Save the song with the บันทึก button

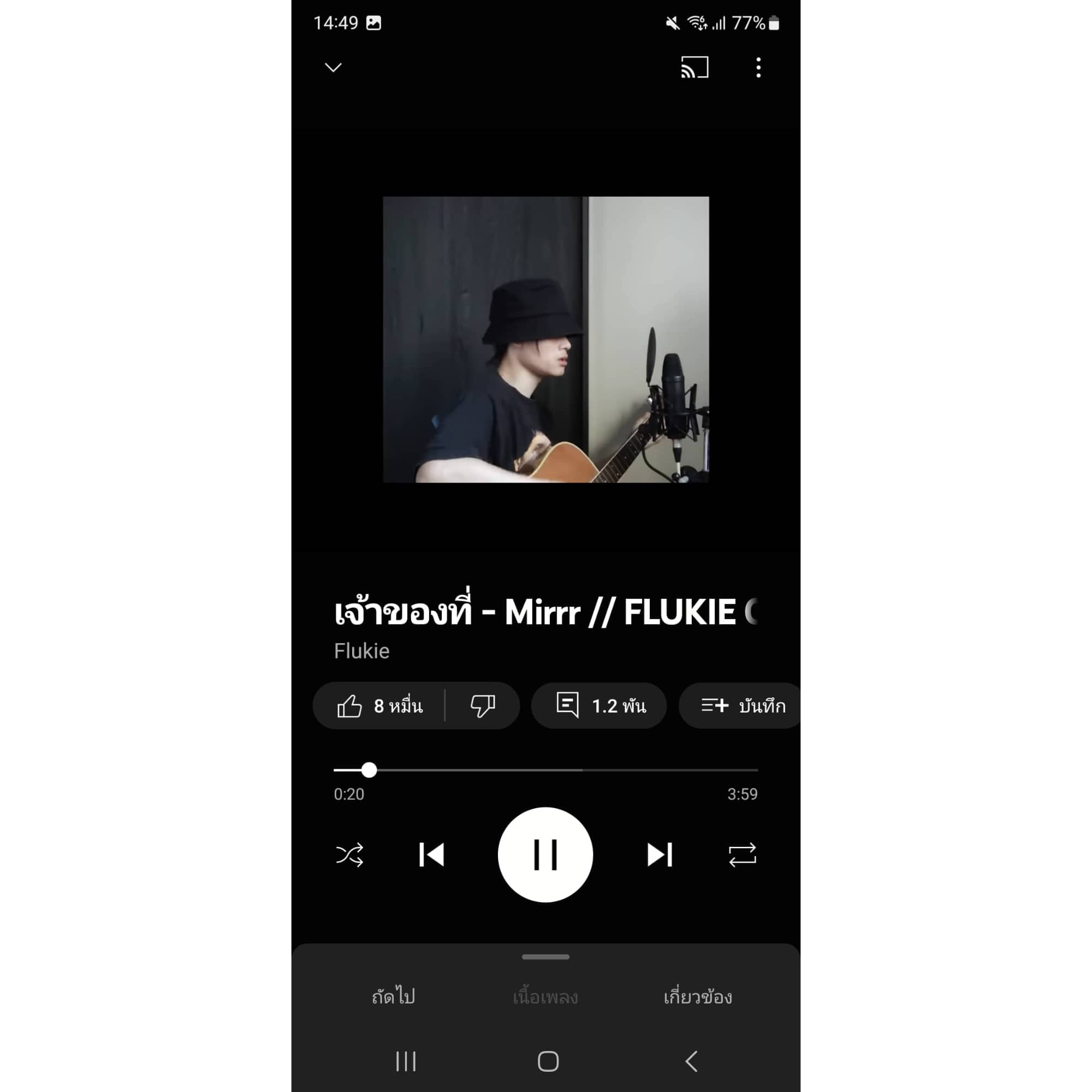pyautogui.click(x=742, y=706)
